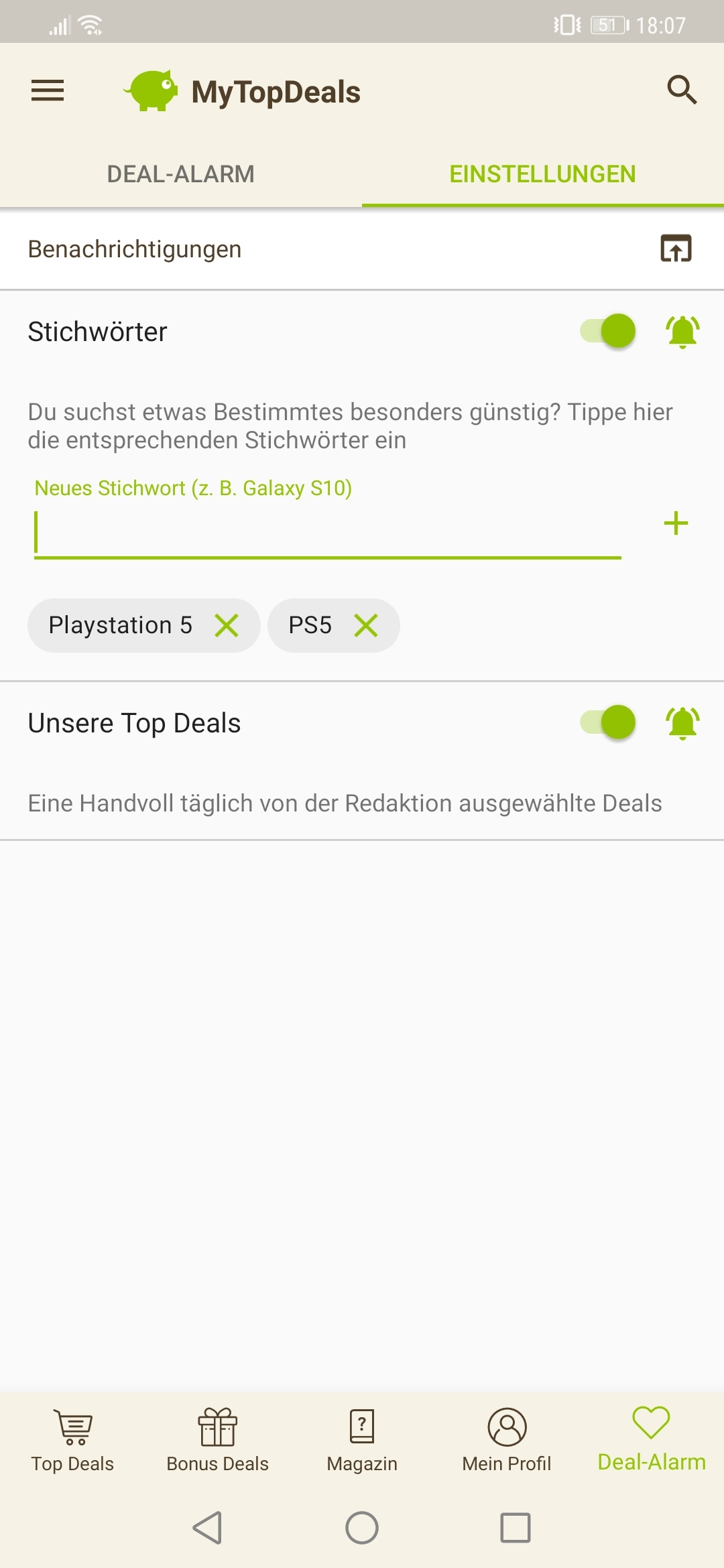
Task: Switch to the DEAL-ALARM tab
Action: [x=181, y=174]
